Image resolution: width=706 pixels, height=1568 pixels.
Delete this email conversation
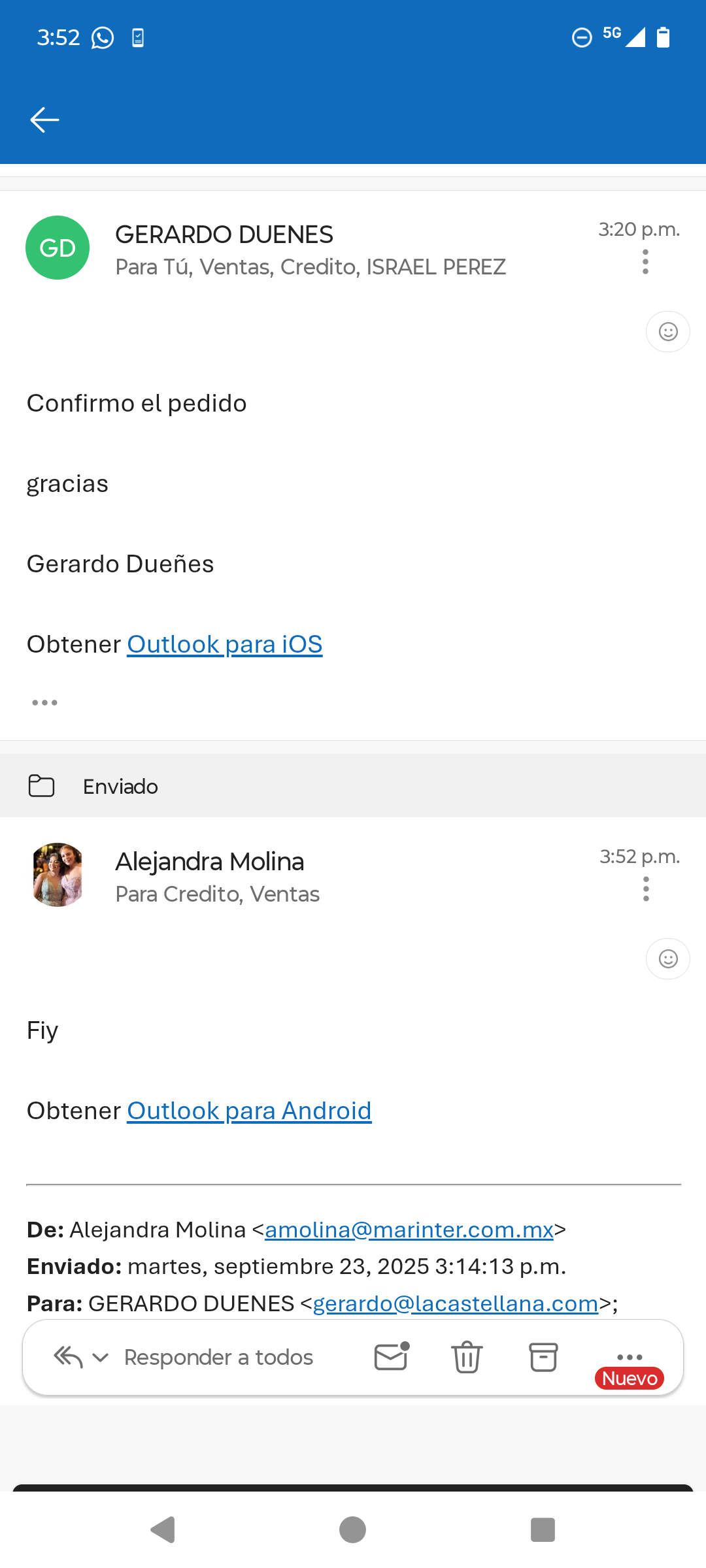(x=467, y=1358)
